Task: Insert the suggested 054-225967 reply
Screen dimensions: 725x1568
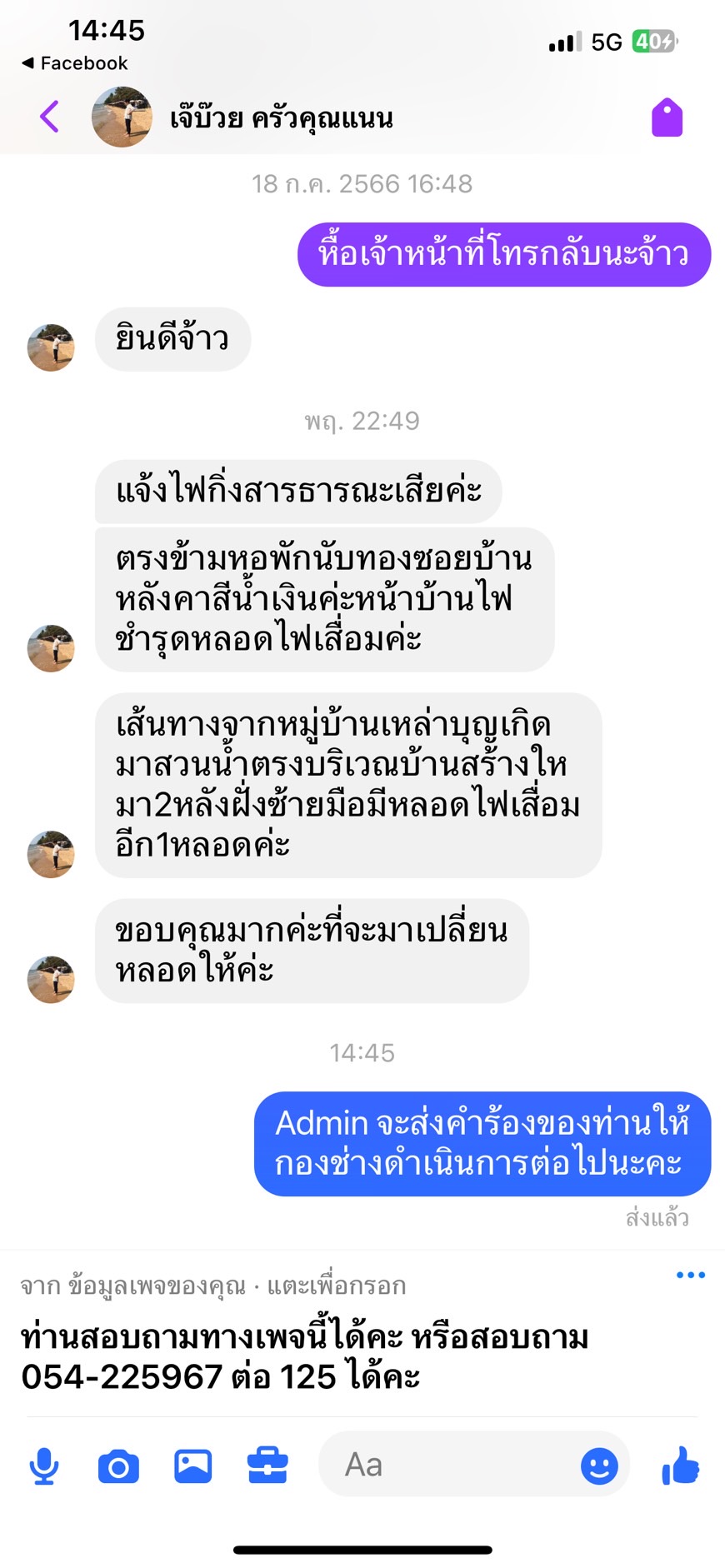Action: coord(305,1357)
